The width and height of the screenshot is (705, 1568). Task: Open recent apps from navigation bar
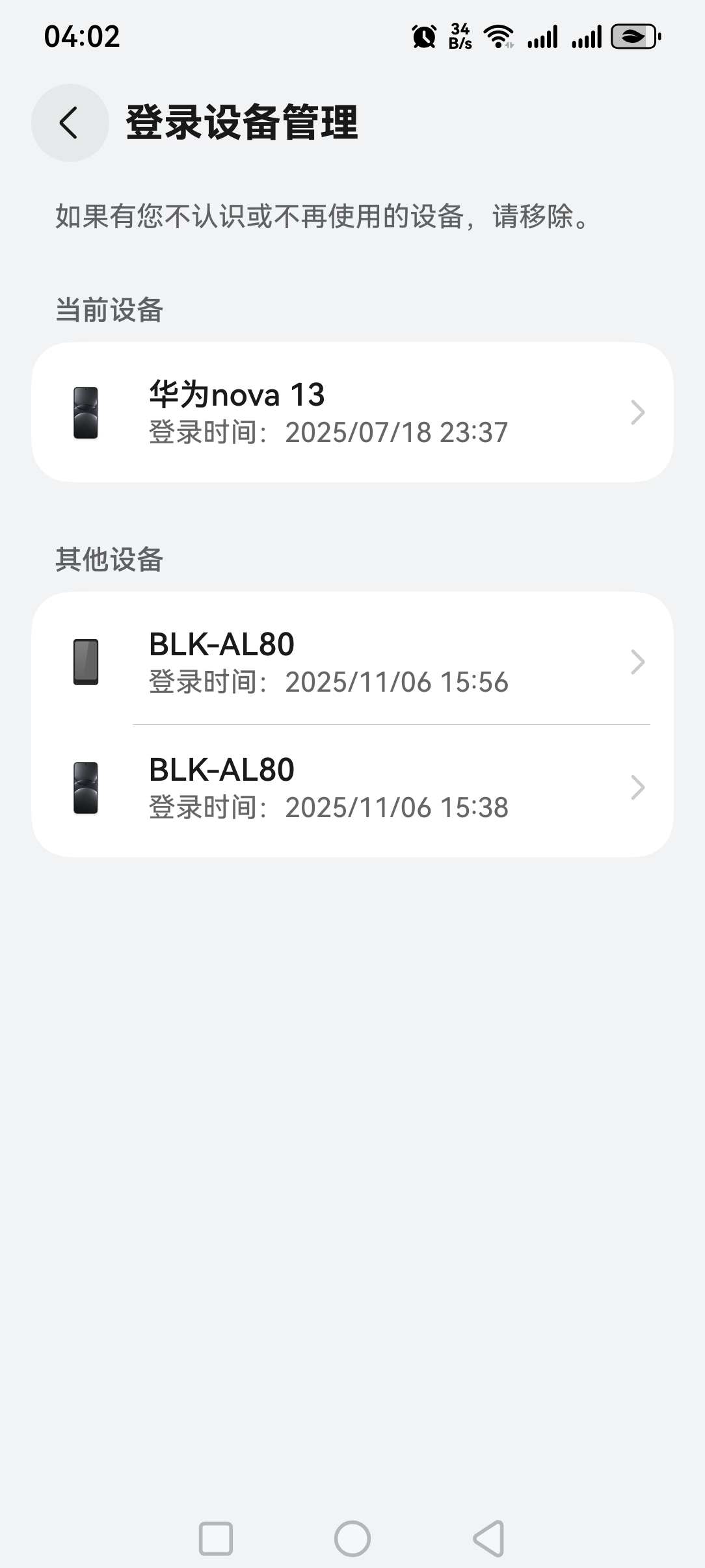[x=216, y=1538]
